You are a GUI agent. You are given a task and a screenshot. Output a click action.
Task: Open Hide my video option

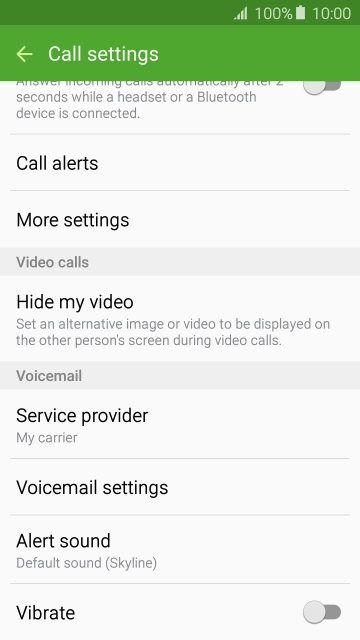click(180, 318)
